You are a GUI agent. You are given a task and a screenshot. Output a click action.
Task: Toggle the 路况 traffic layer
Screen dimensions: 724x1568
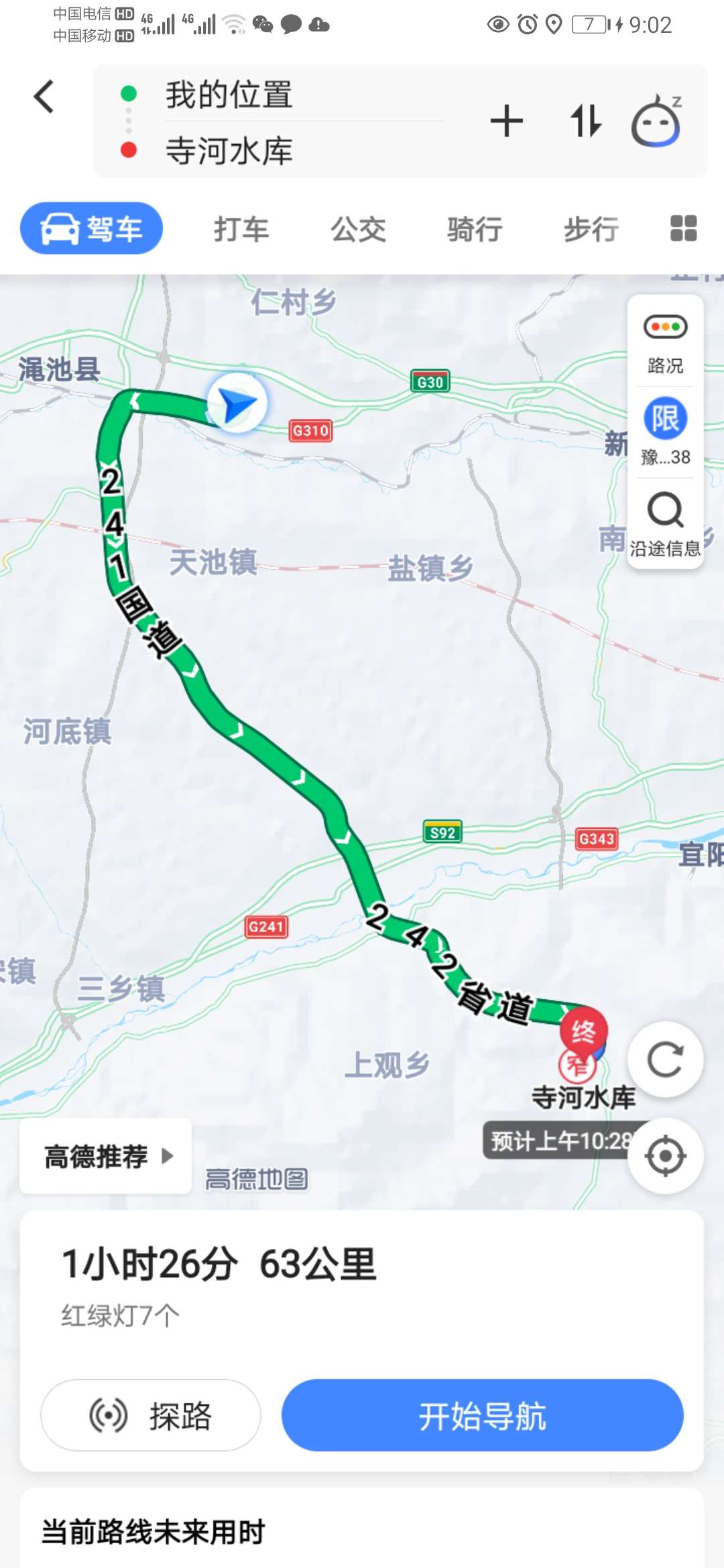click(x=665, y=343)
